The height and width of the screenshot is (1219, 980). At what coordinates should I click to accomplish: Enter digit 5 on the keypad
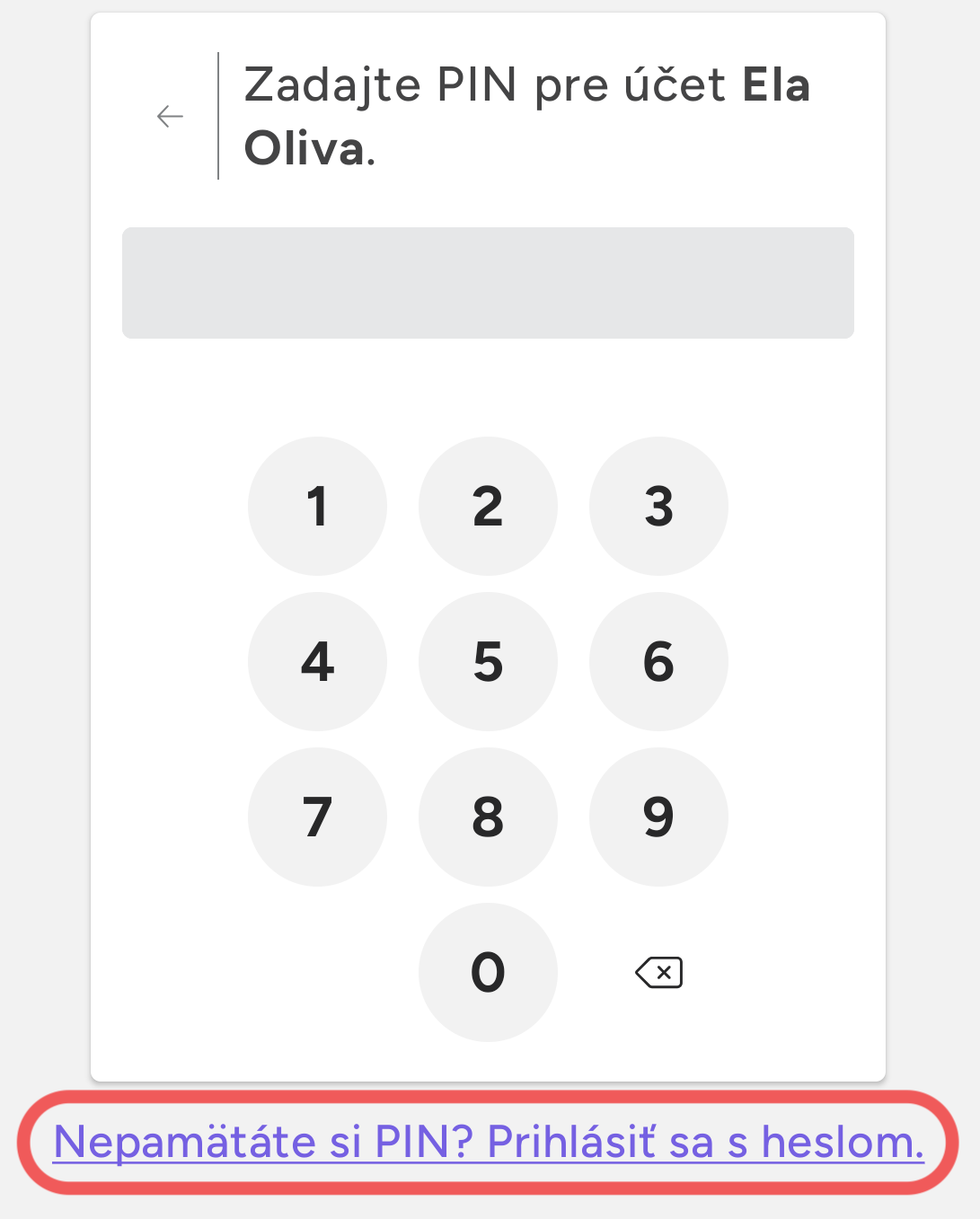[488, 661]
